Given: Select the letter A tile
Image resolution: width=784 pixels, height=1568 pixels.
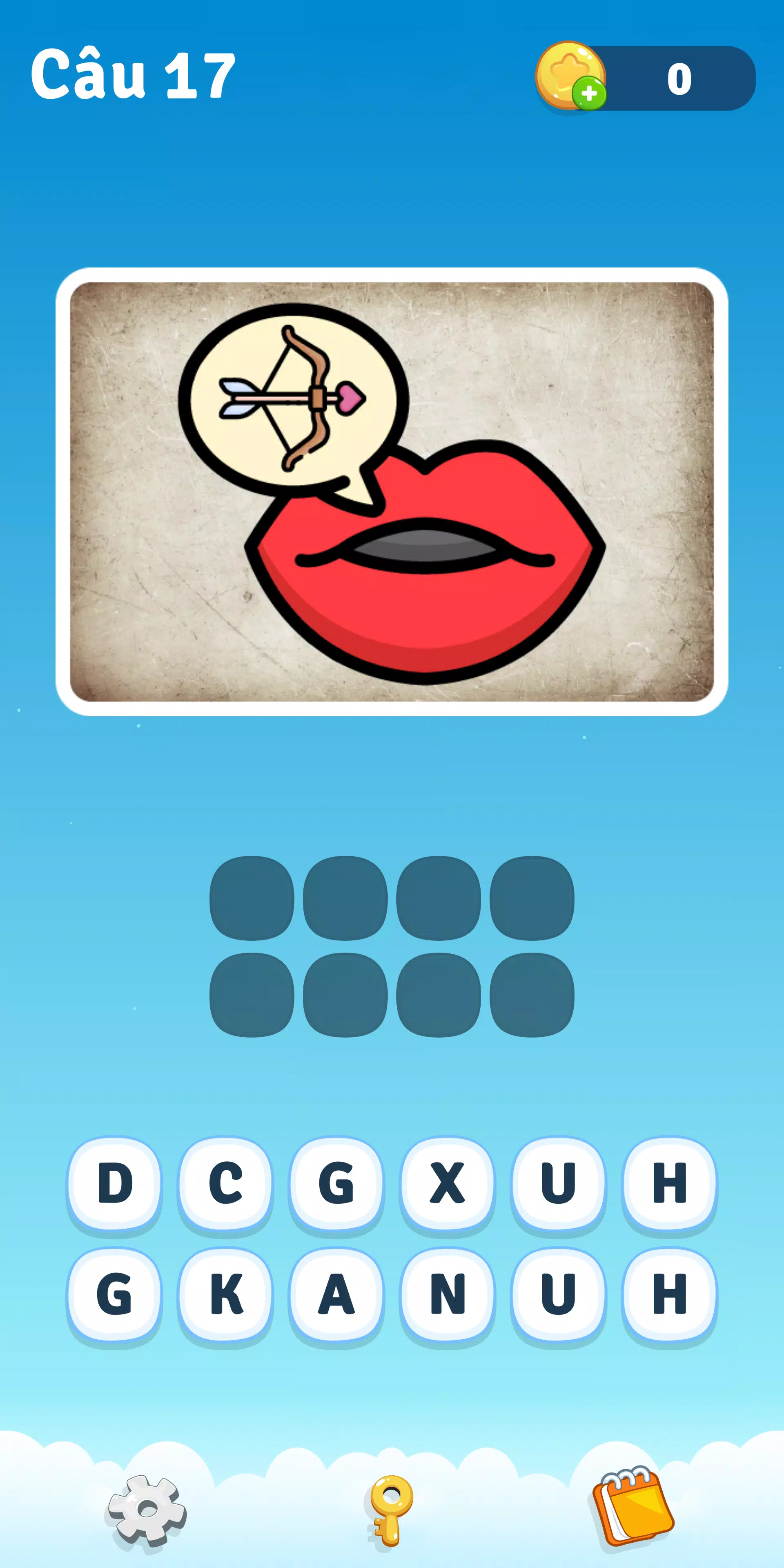Looking at the screenshot, I should click(336, 1294).
